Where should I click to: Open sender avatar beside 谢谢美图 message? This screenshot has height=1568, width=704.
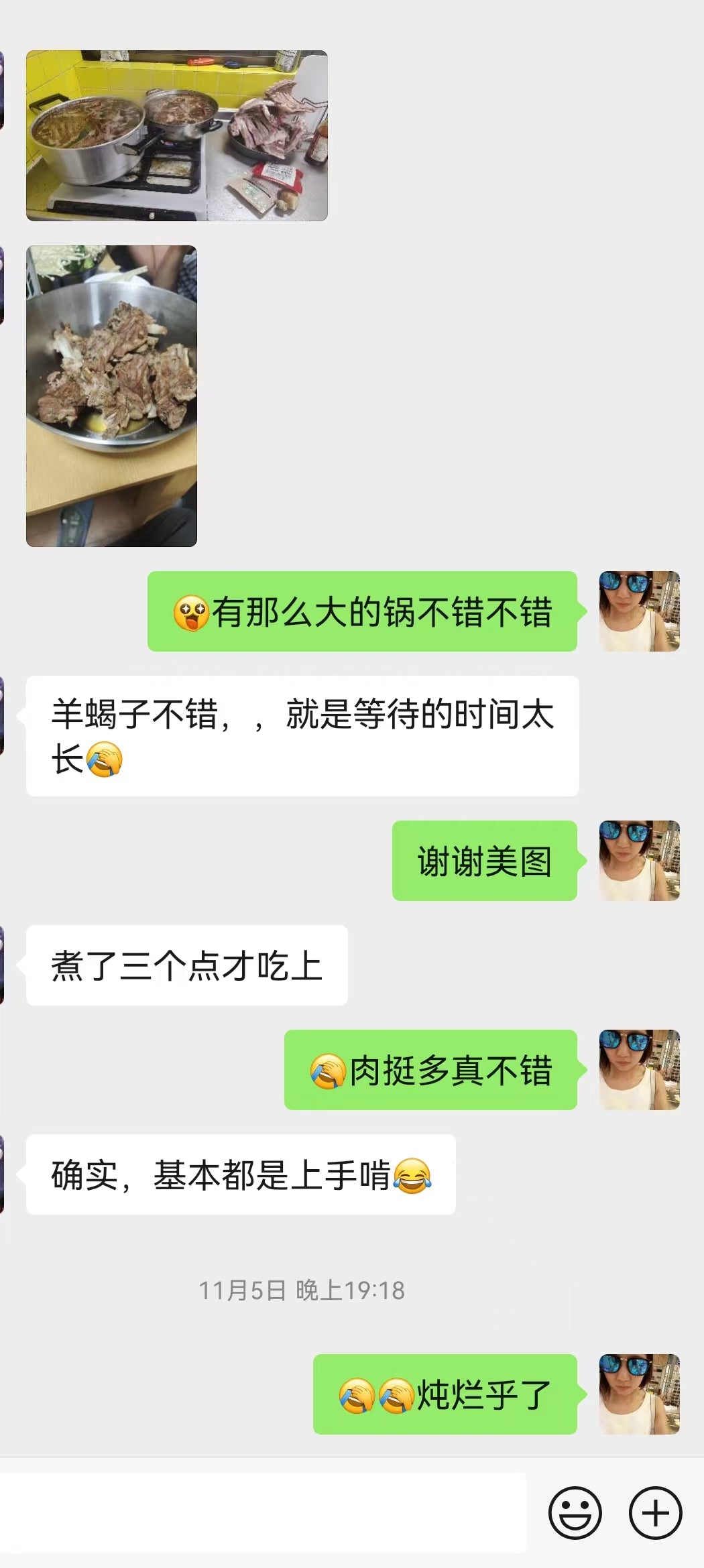tap(639, 860)
